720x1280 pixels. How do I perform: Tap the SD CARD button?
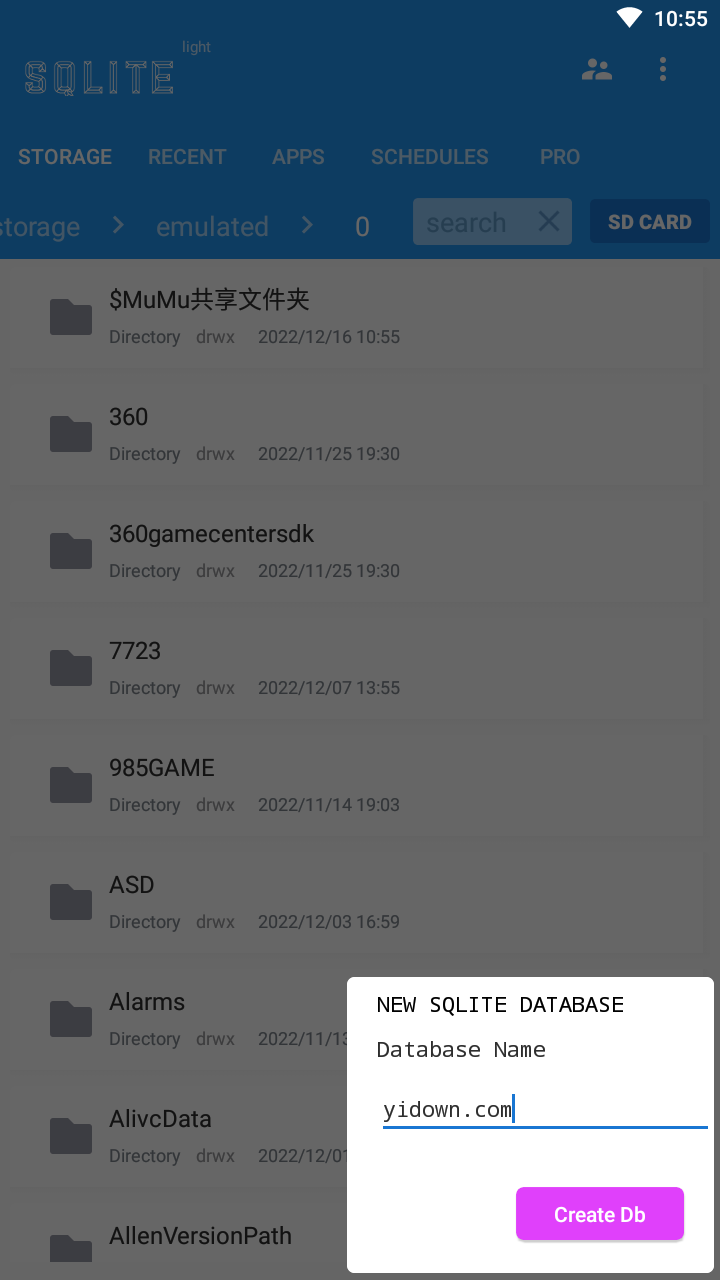(650, 222)
